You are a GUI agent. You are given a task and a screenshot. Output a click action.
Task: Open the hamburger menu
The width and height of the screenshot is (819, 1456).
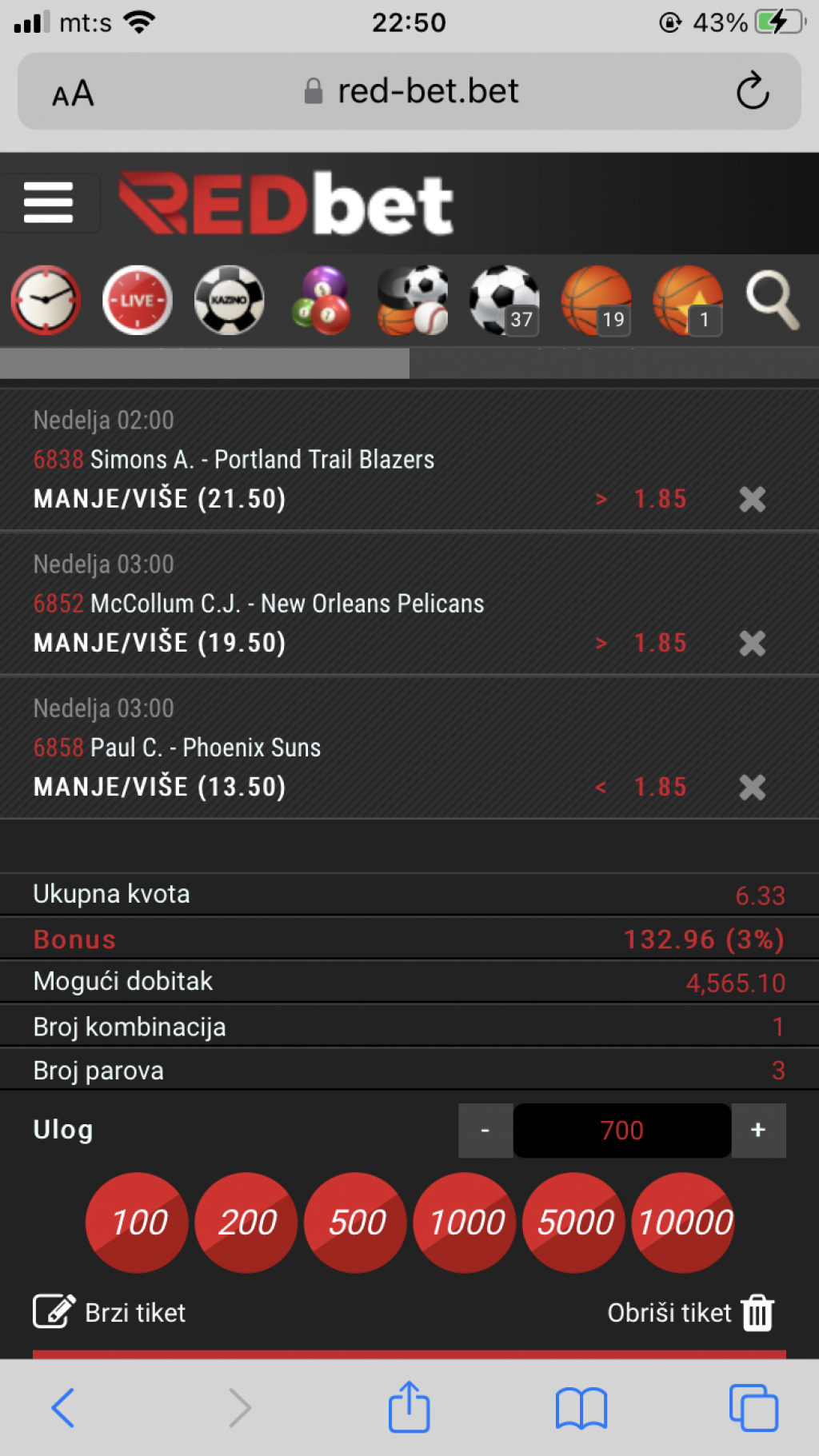[48, 202]
